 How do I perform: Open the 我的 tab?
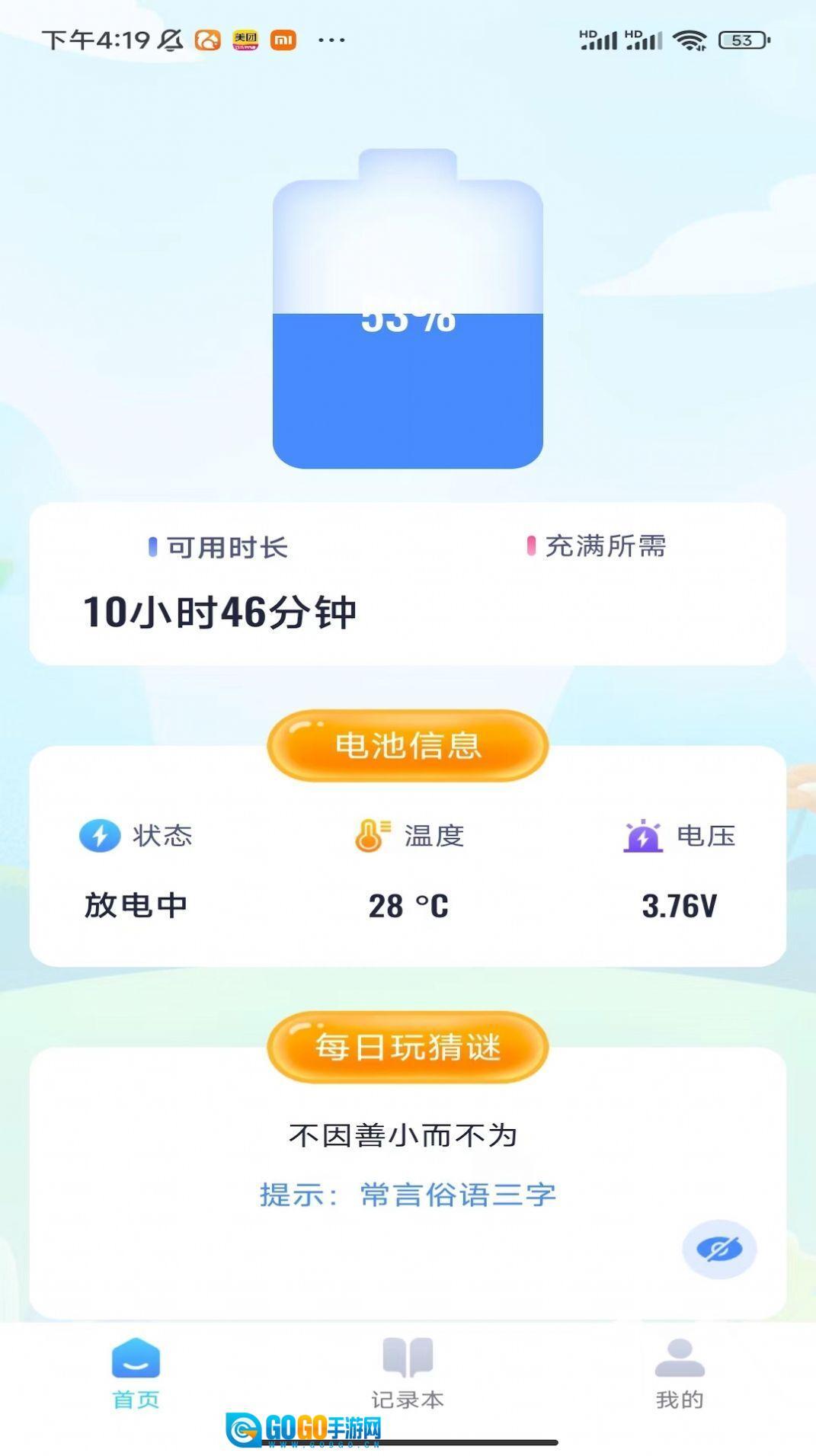click(679, 1373)
